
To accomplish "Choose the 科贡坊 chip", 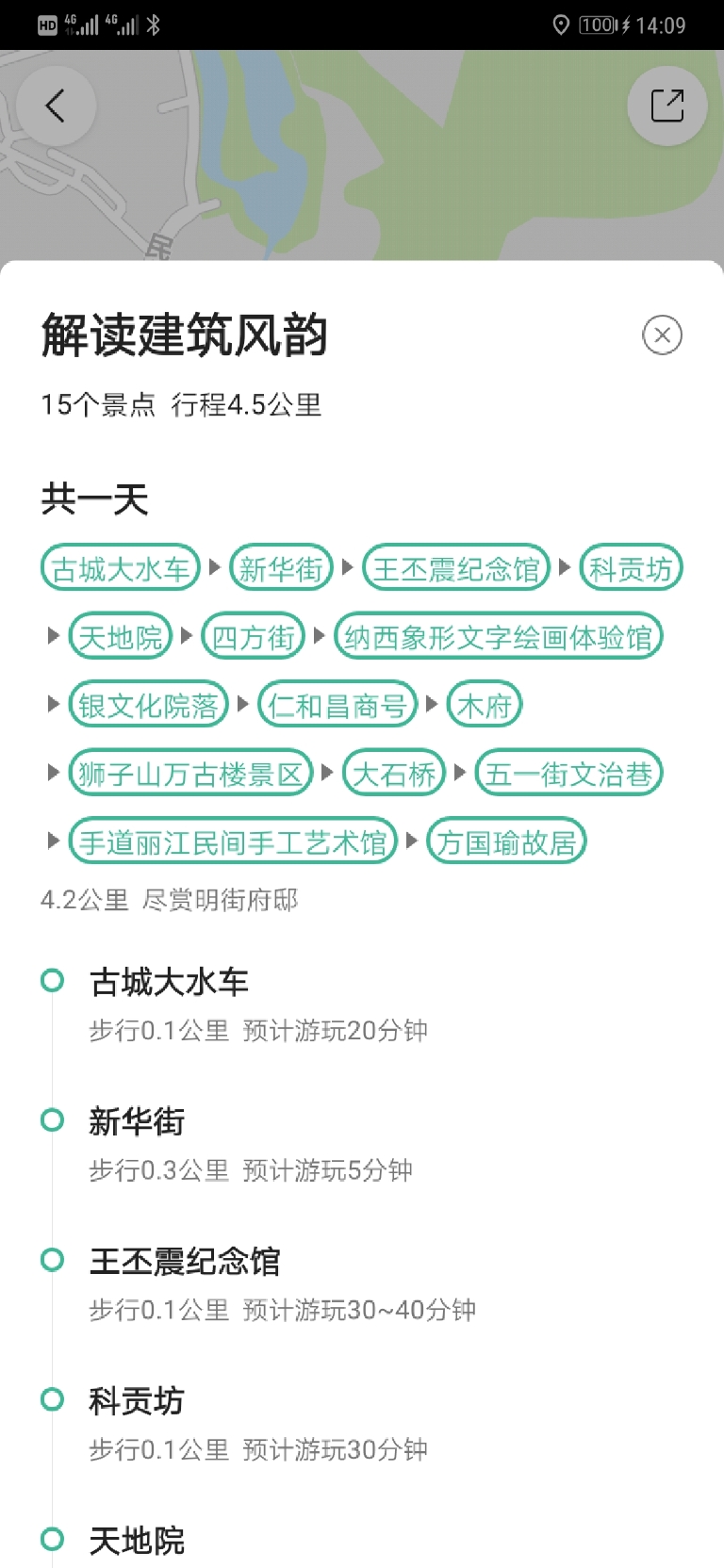I will tap(631, 569).
